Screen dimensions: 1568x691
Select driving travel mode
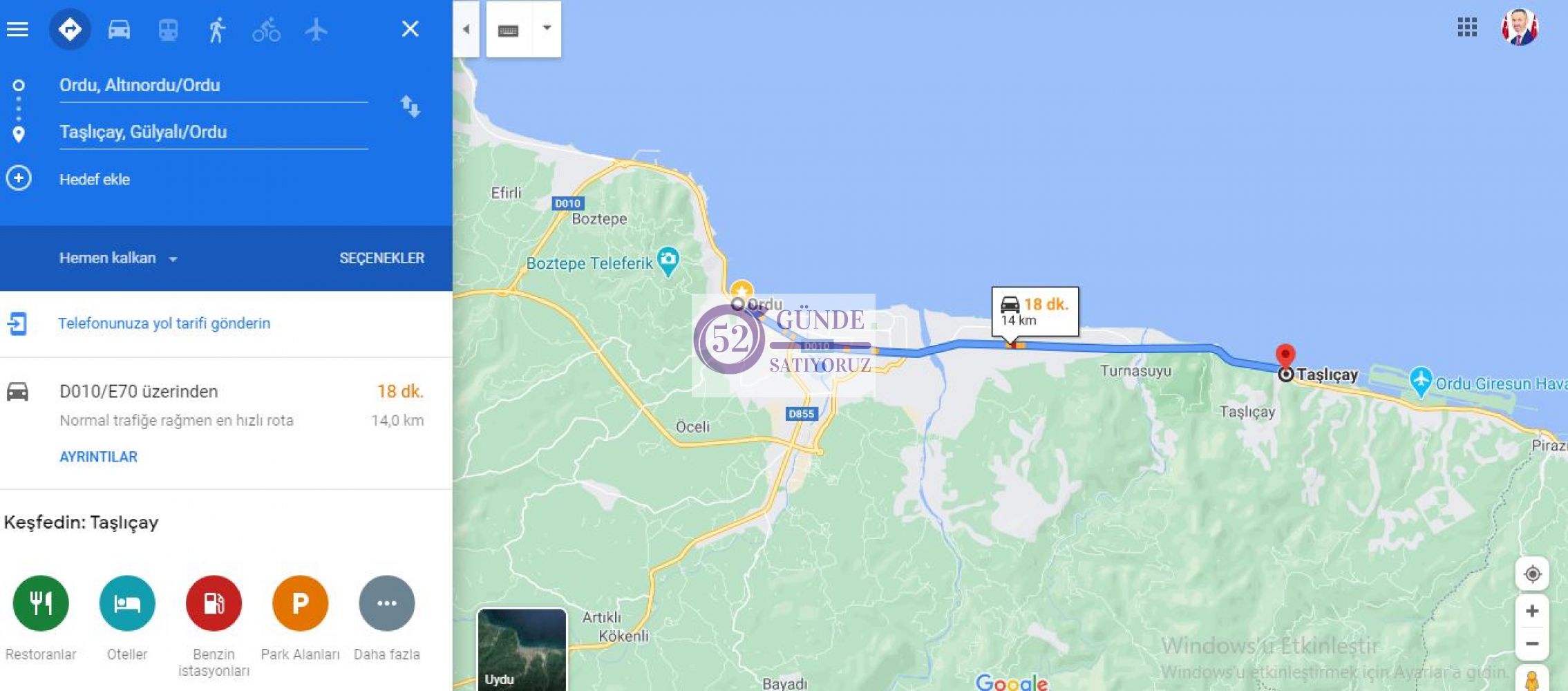click(119, 30)
